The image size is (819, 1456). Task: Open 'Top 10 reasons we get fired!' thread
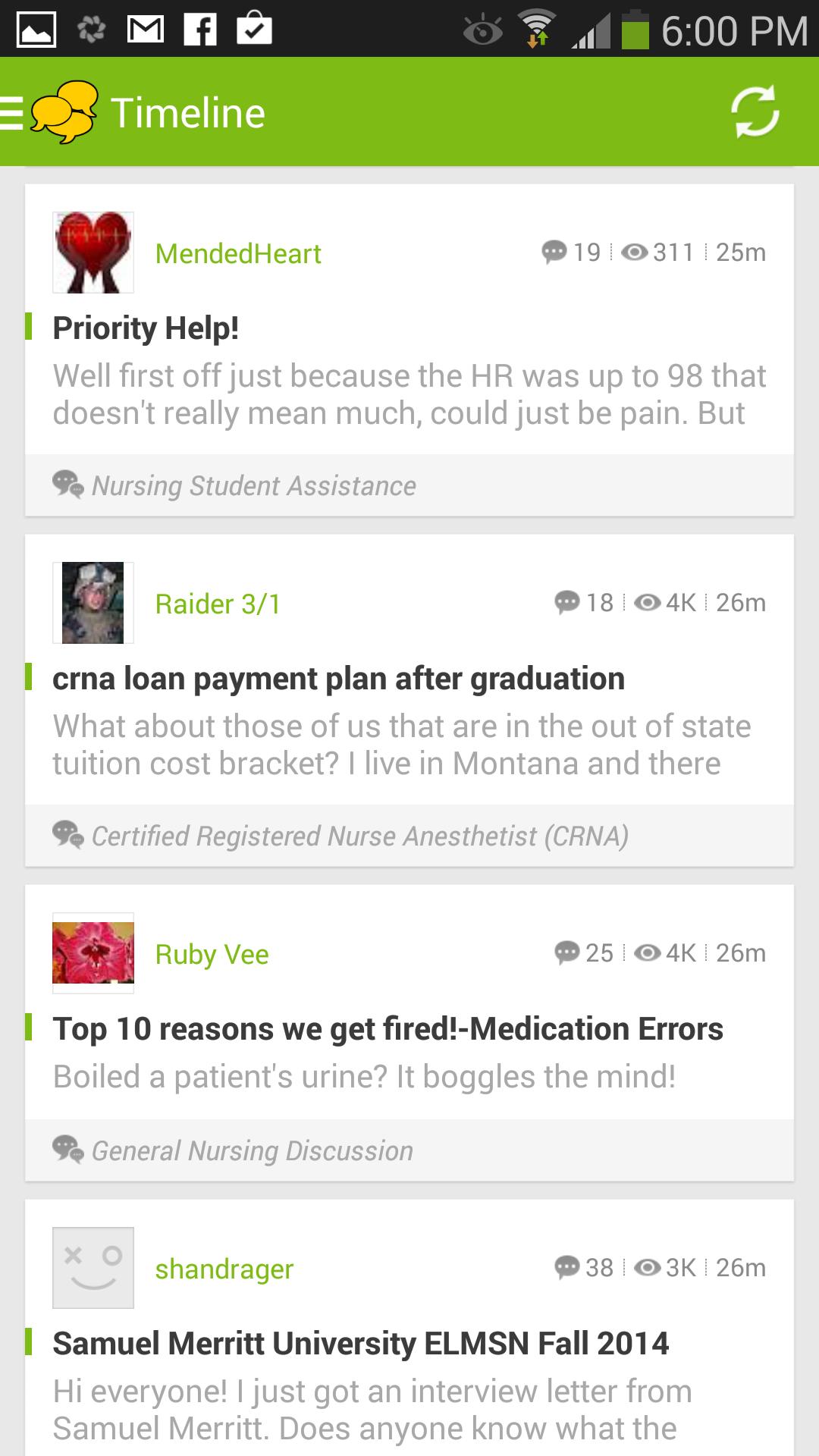pos(388,1029)
